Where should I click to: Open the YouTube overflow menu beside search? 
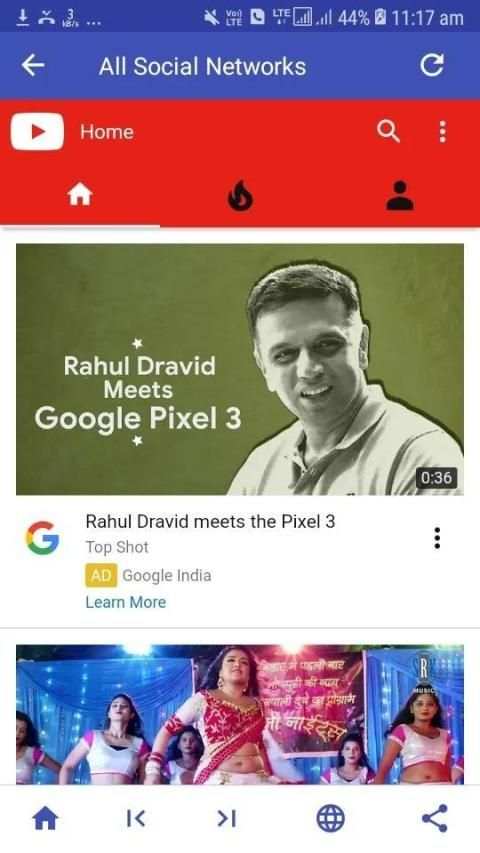point(442,131)
